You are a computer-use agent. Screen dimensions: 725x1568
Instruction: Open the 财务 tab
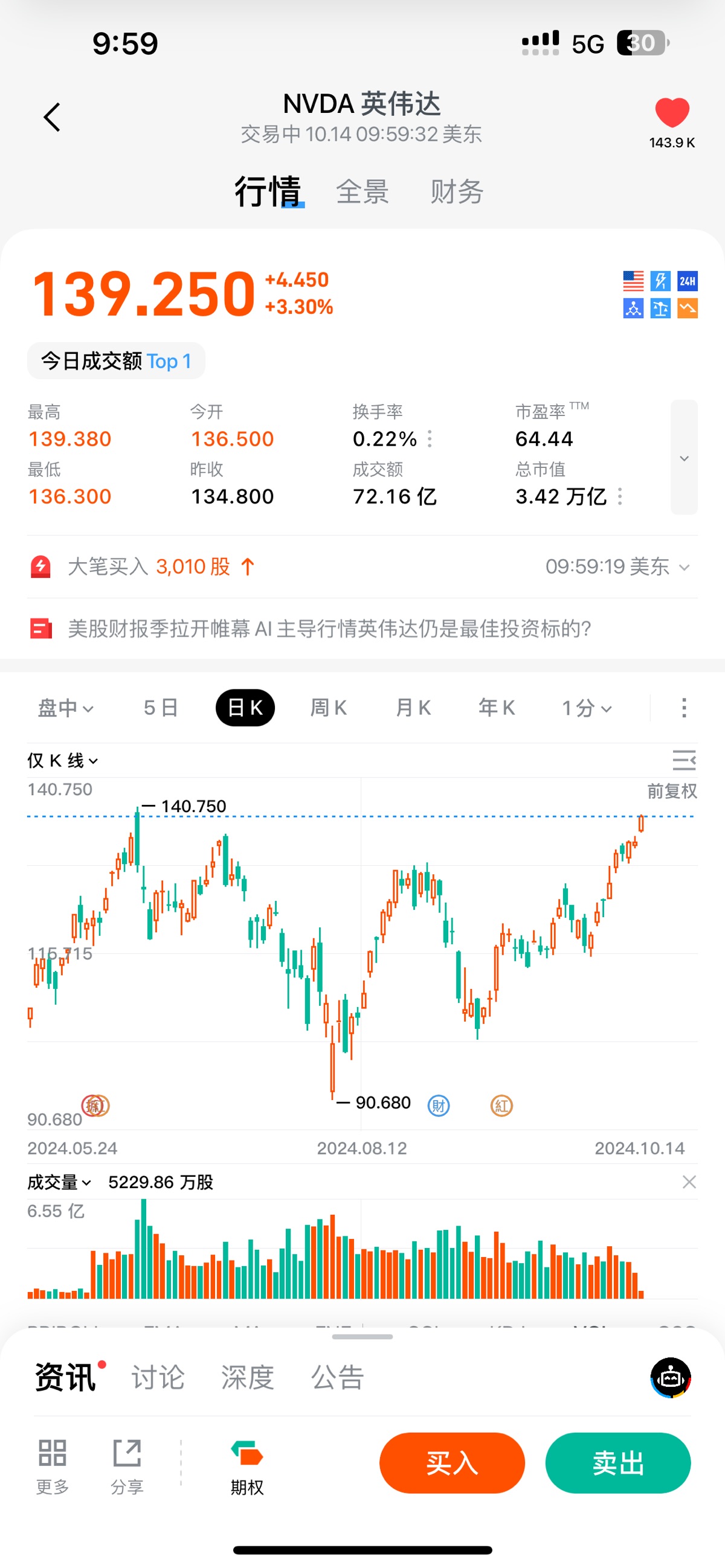click(457, 192)
